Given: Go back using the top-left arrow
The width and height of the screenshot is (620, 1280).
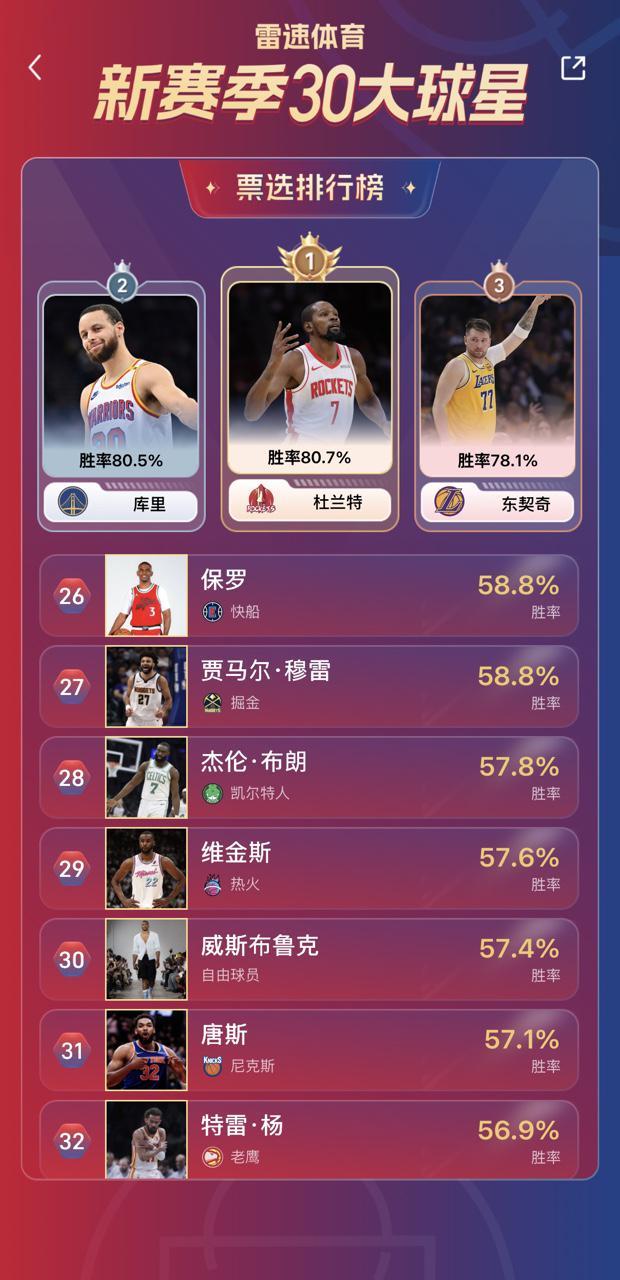Looking at the screenshot, I should (x=35, y=68).
